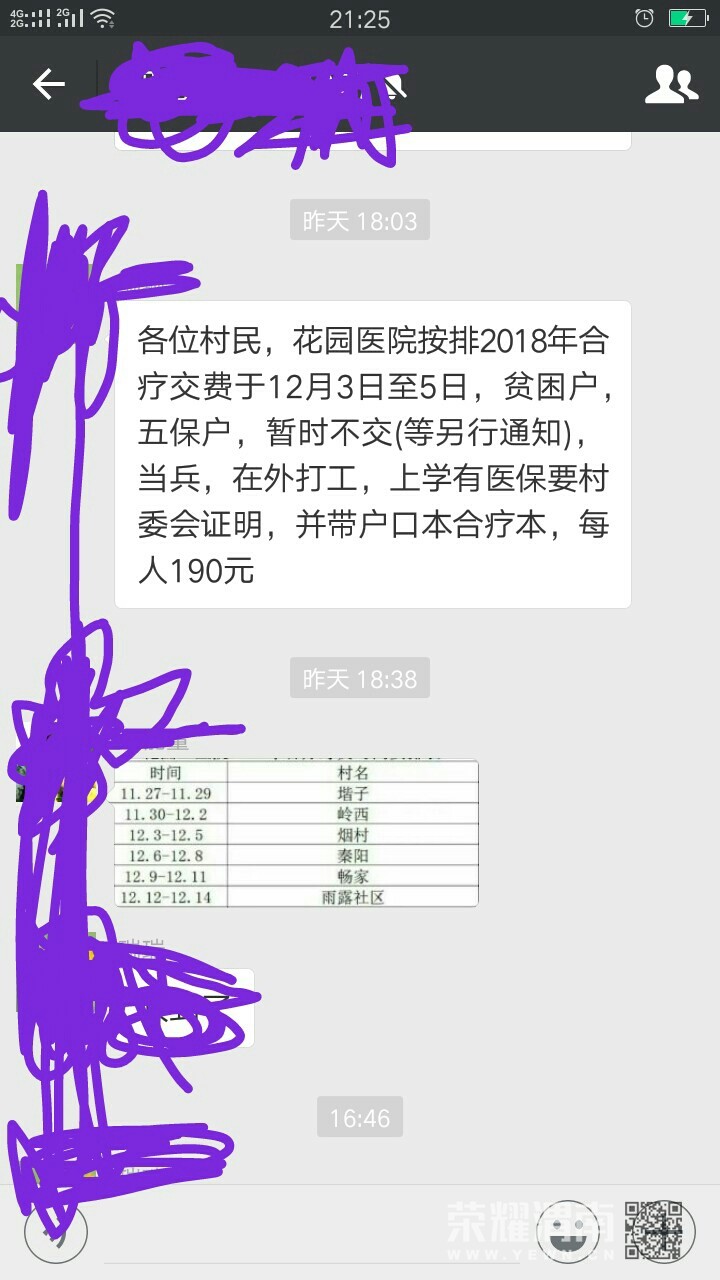The image size is (720, 1280).
Task: Go back to the chat list
Action: [x=48, y=85]
